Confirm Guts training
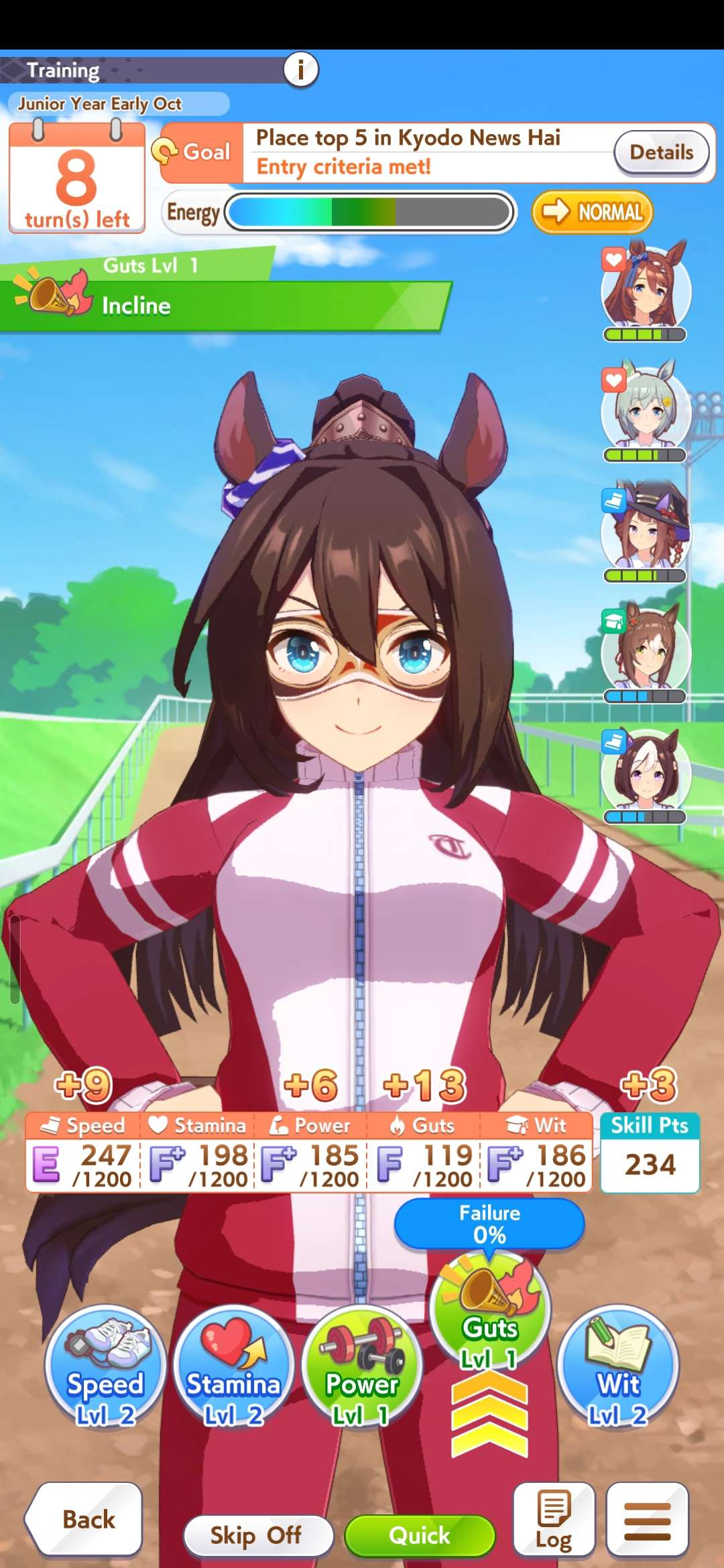This screenshot has height=1568, width=724. tap(490, 1310)
